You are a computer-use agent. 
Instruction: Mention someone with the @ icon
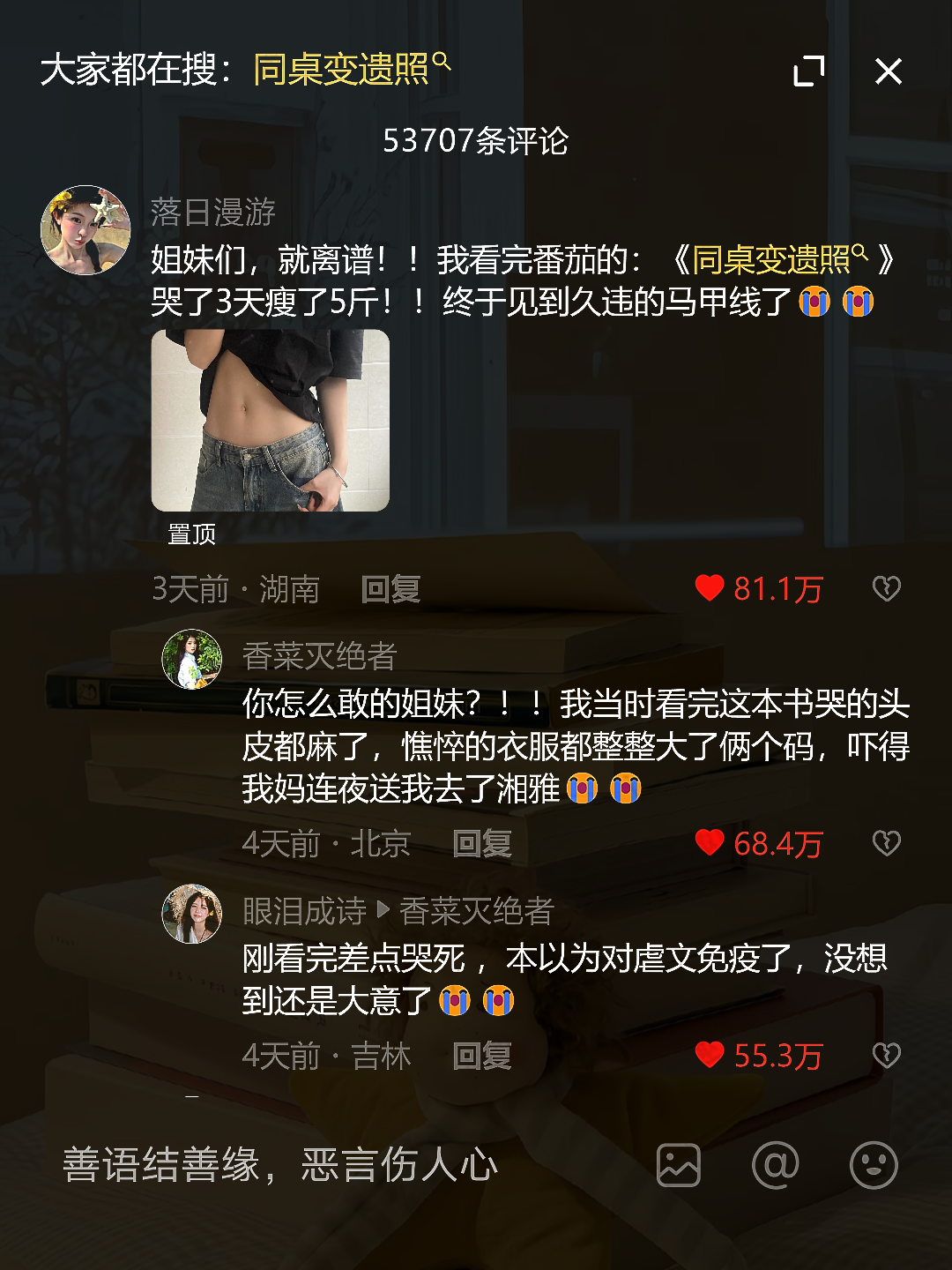point(776,1165)
